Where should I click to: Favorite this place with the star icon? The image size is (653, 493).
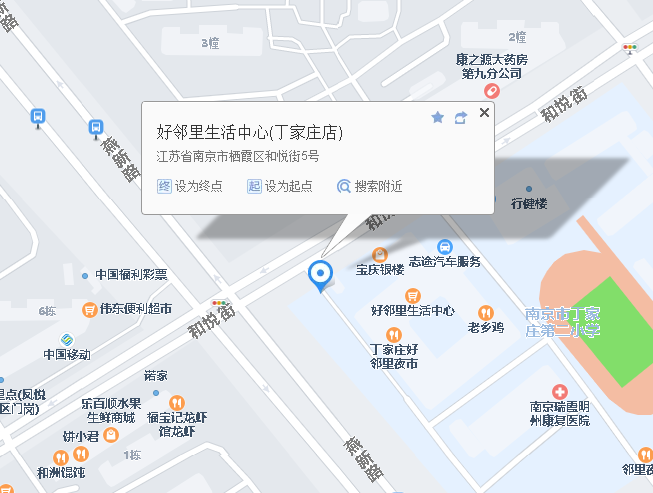coord(437,117)
